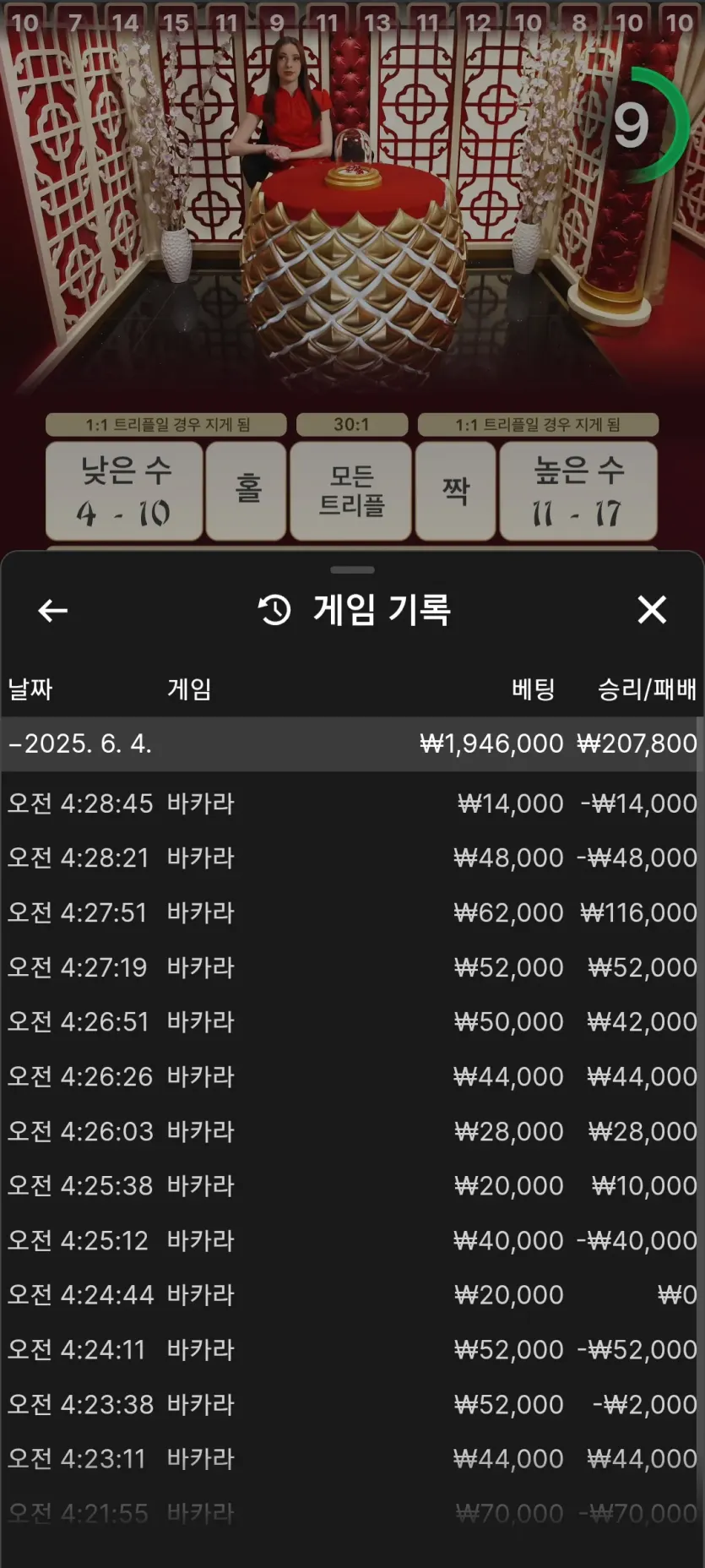Open the 오전 4:26:26 바카라 record

pos(352,1076)
